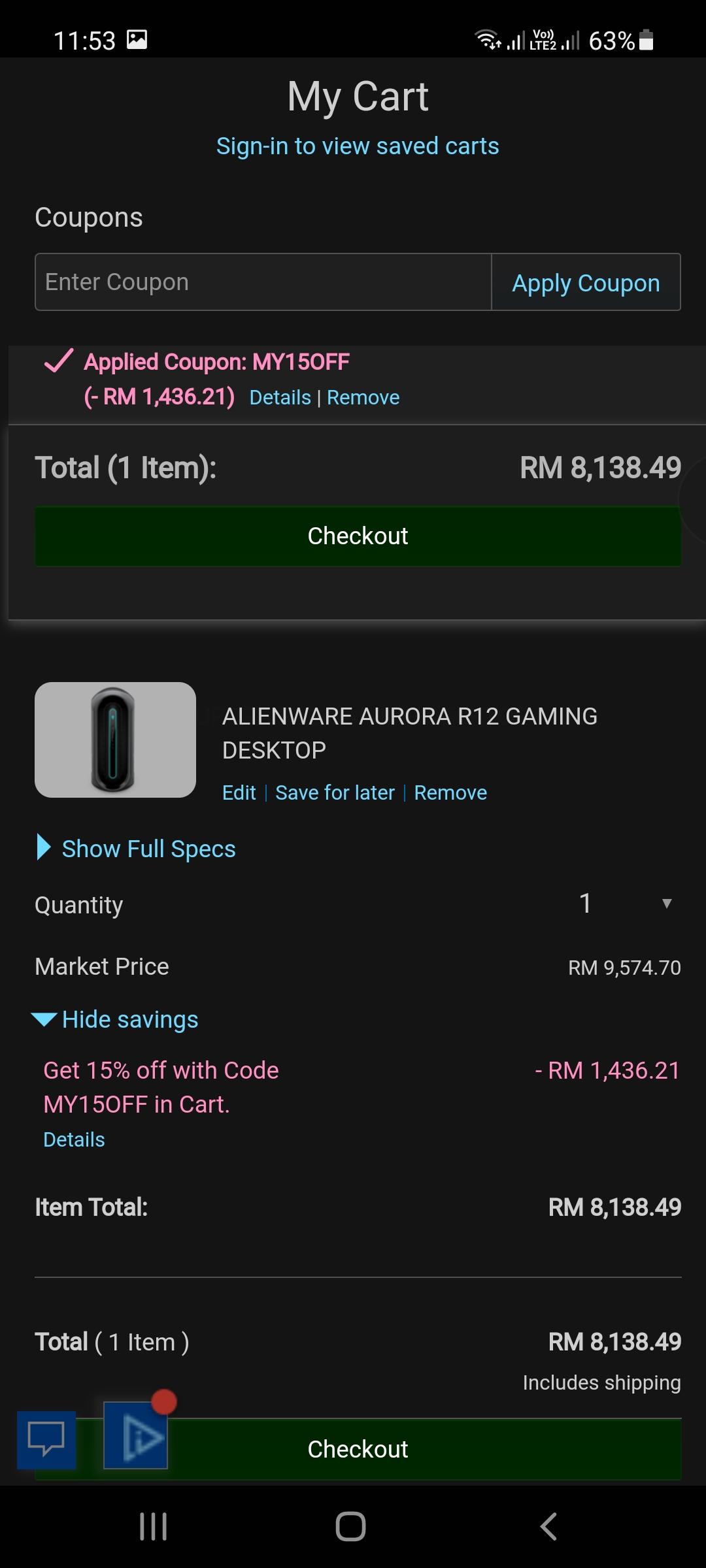Viewport: 706px width, 1568px height.
Task: Tap the Enter Coupon text field
Action: click(x=263, y=282)
